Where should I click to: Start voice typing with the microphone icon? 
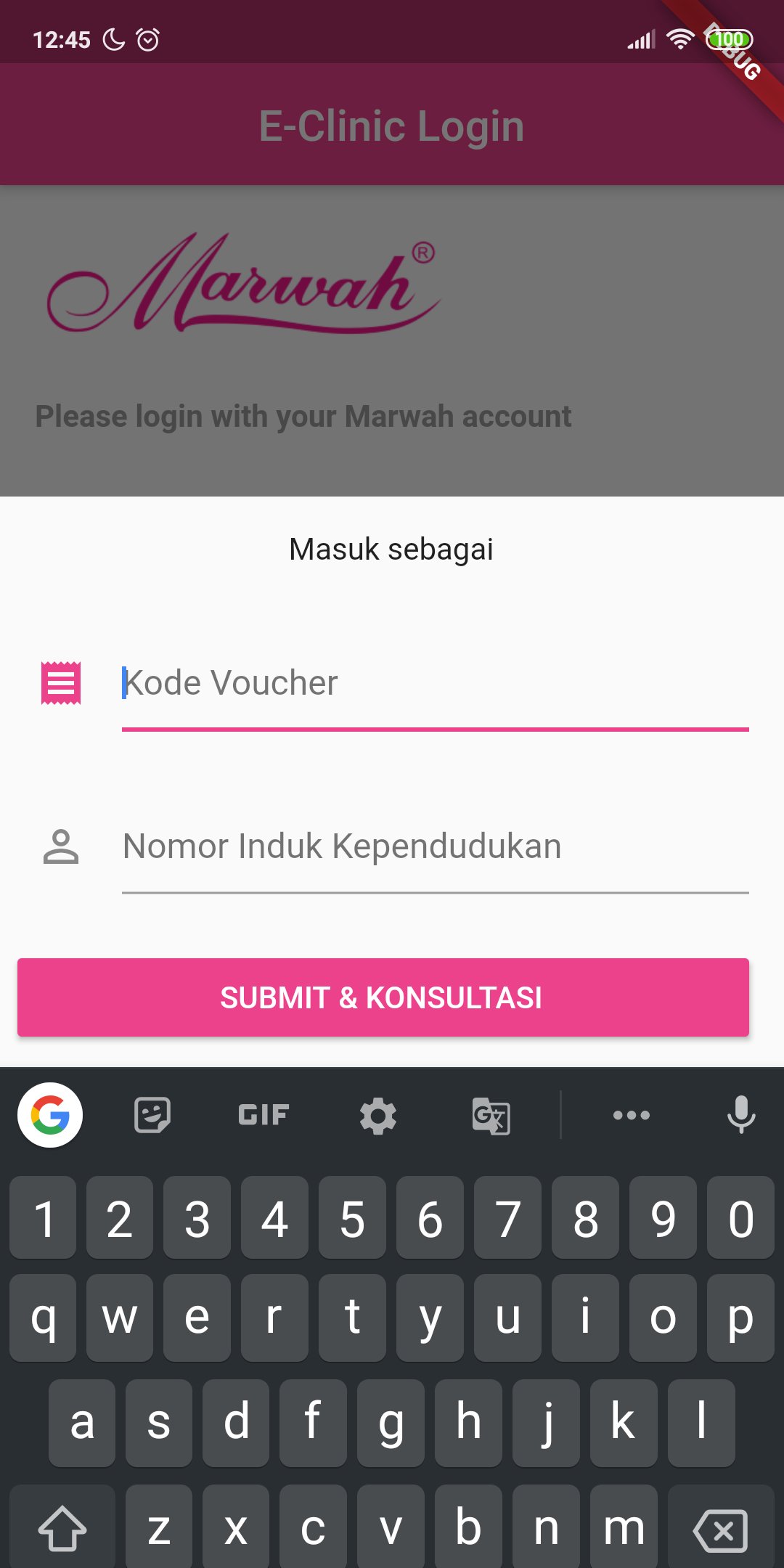pos(740,1116)
